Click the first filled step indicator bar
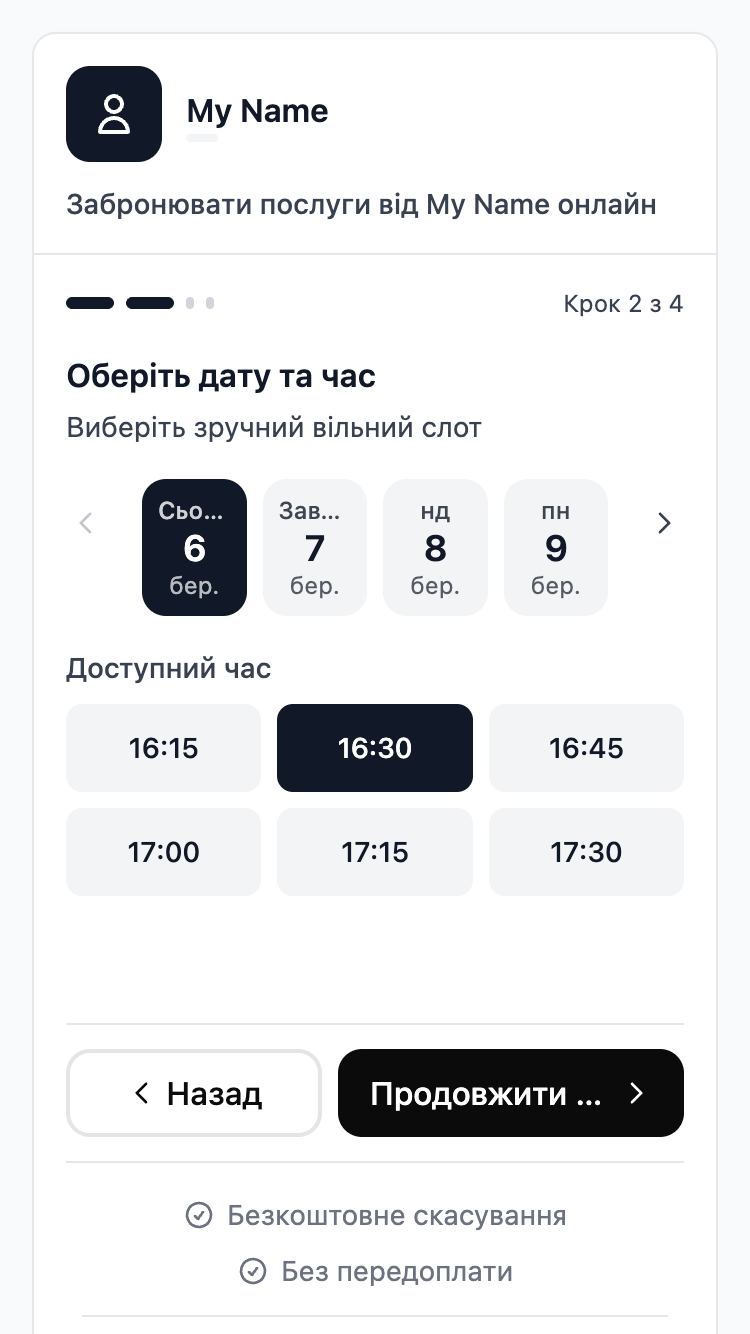Image resolution: width=750 pixels, height=1334 pixels. pos(90,302)
